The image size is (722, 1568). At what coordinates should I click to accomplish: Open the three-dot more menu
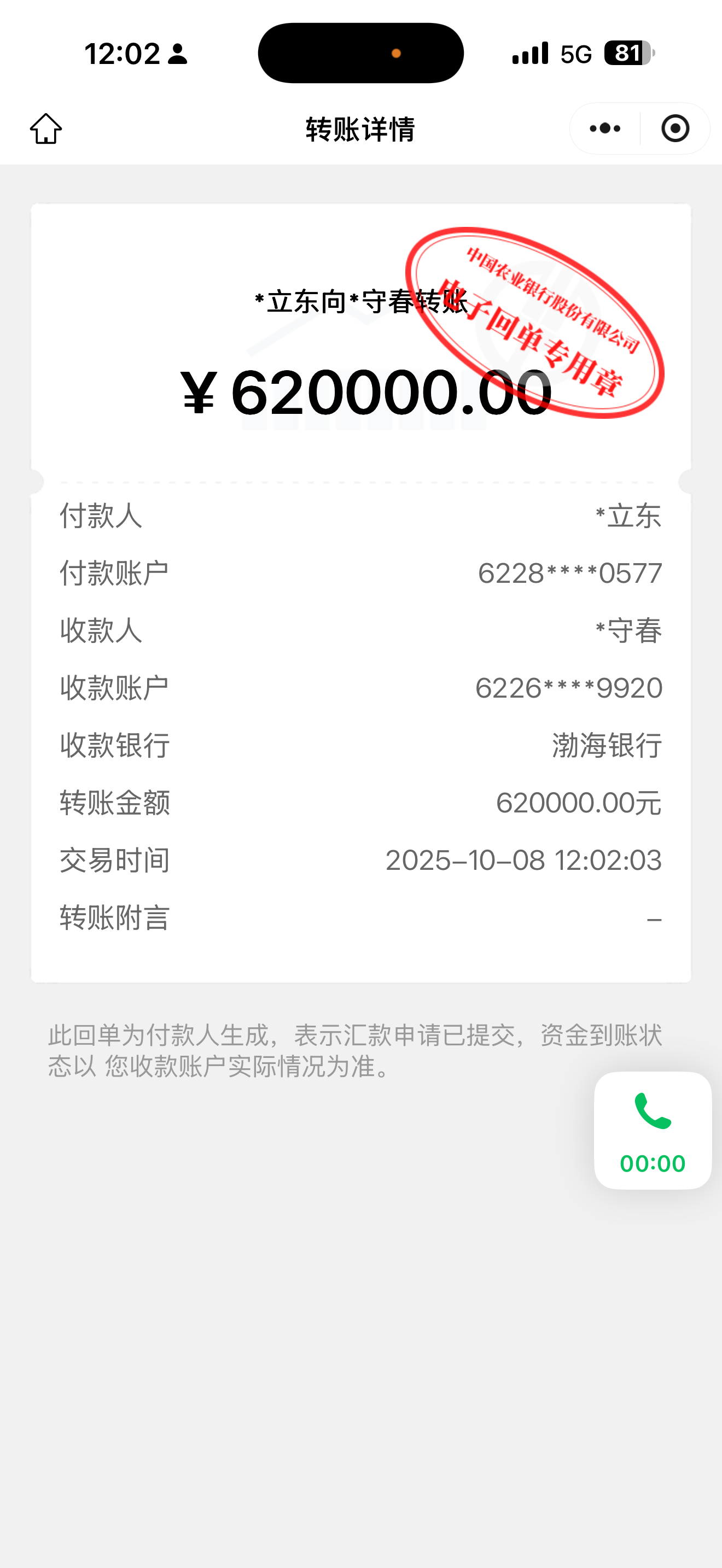point(605,128)
